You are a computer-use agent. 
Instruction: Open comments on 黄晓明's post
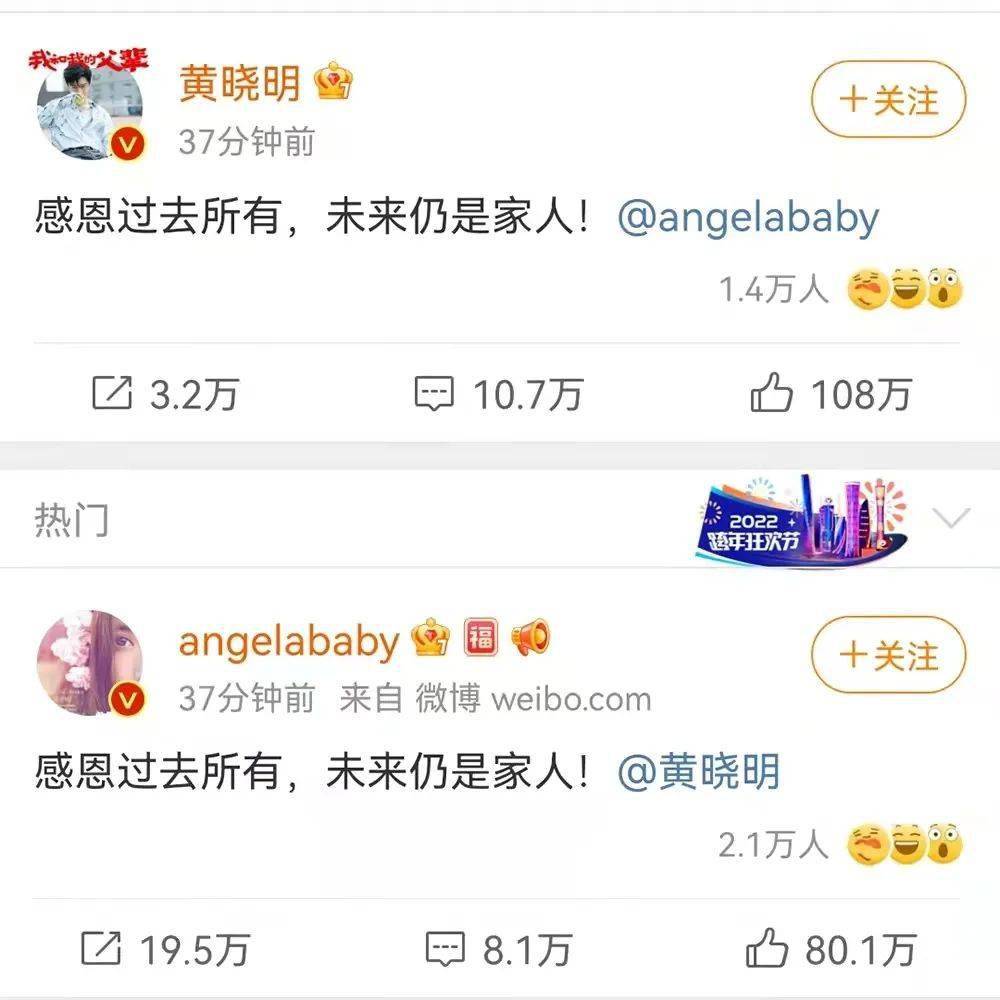click(498, 394)
